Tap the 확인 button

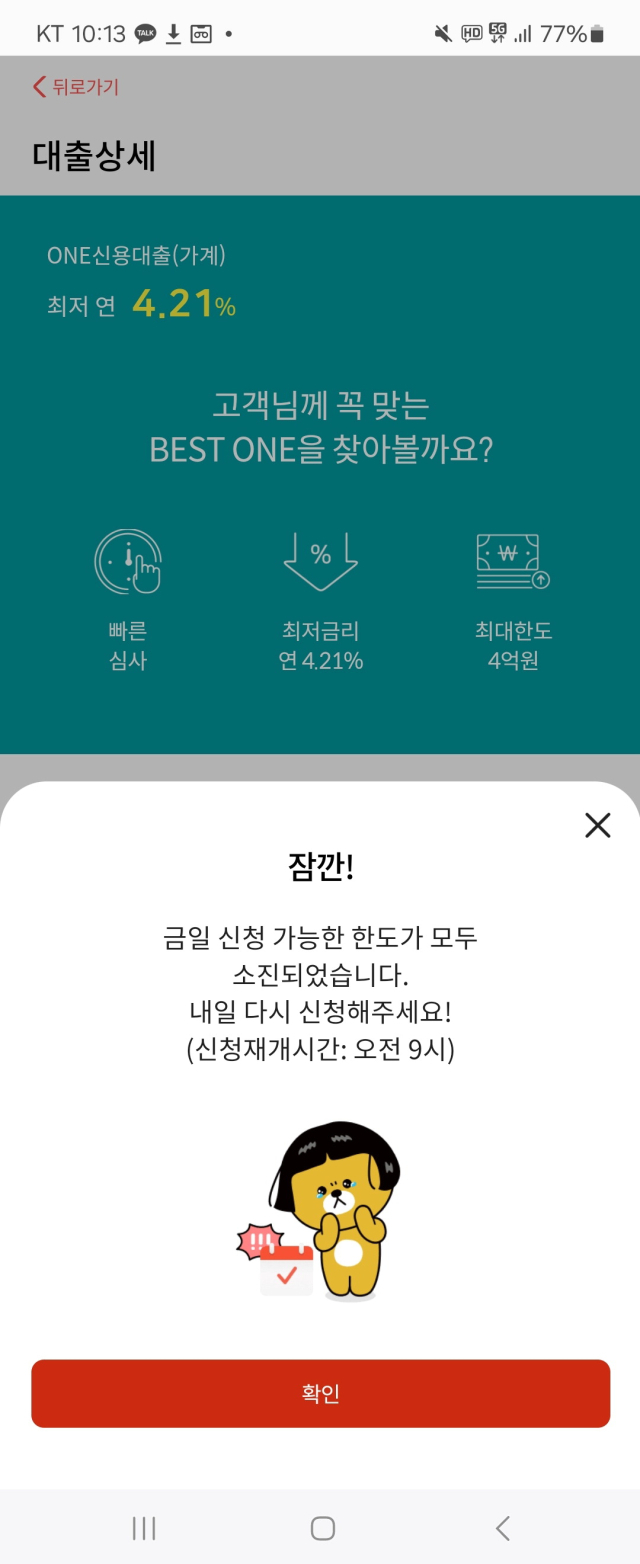[320, 1393]
